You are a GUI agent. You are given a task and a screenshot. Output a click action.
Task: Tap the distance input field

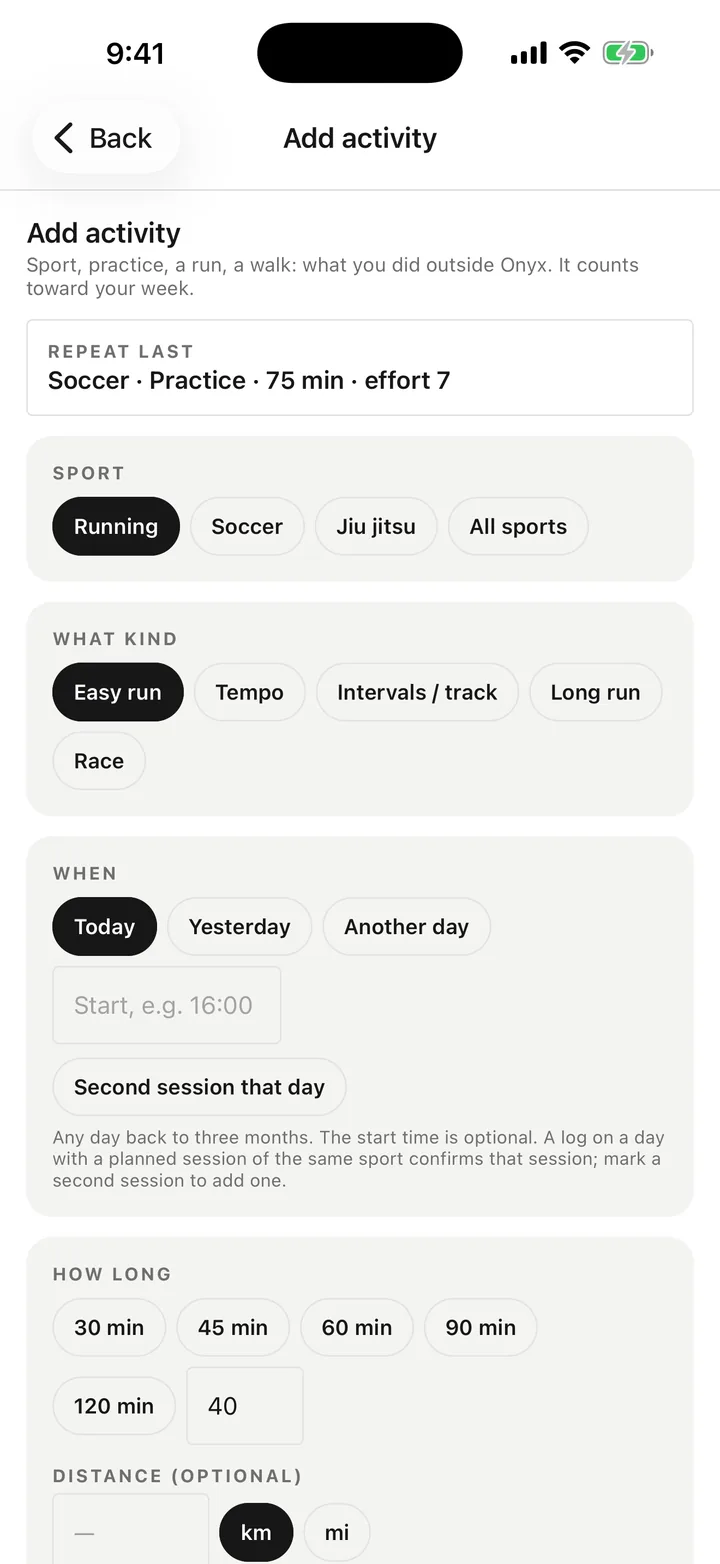tap(131, 1530)
